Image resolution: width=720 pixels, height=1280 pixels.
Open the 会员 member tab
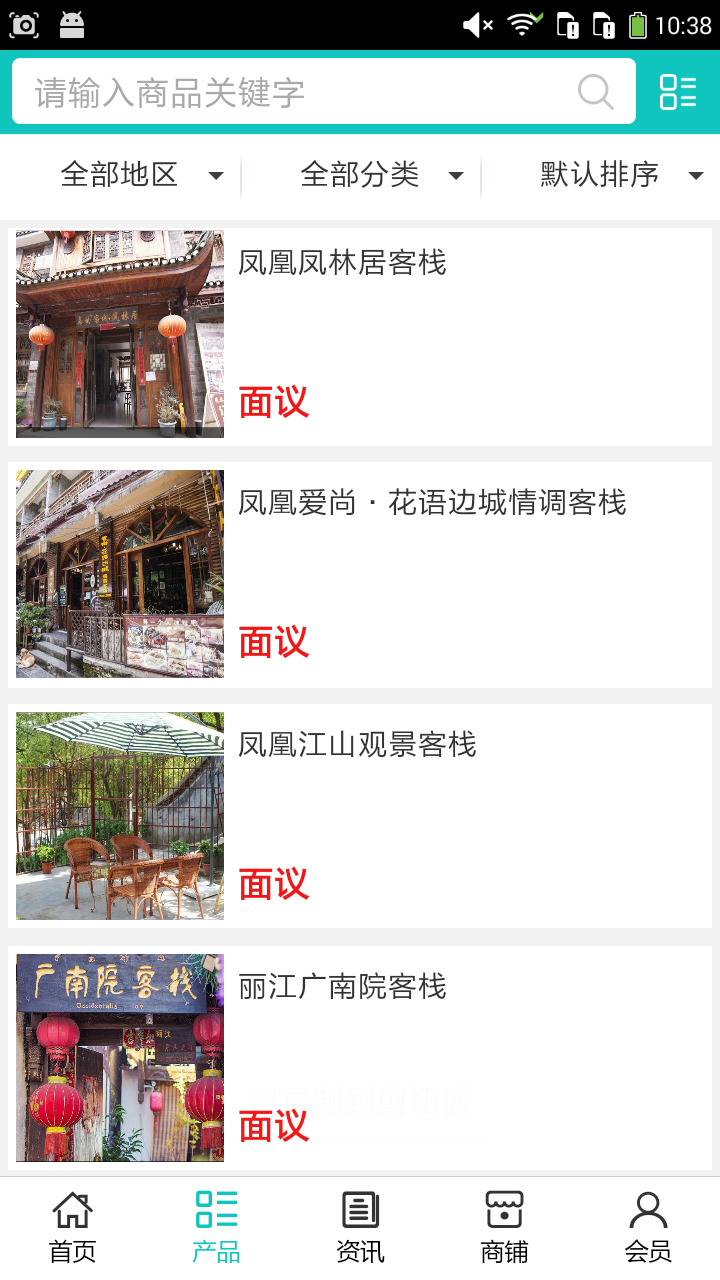pyautogui.click(x=648, y=1227)
